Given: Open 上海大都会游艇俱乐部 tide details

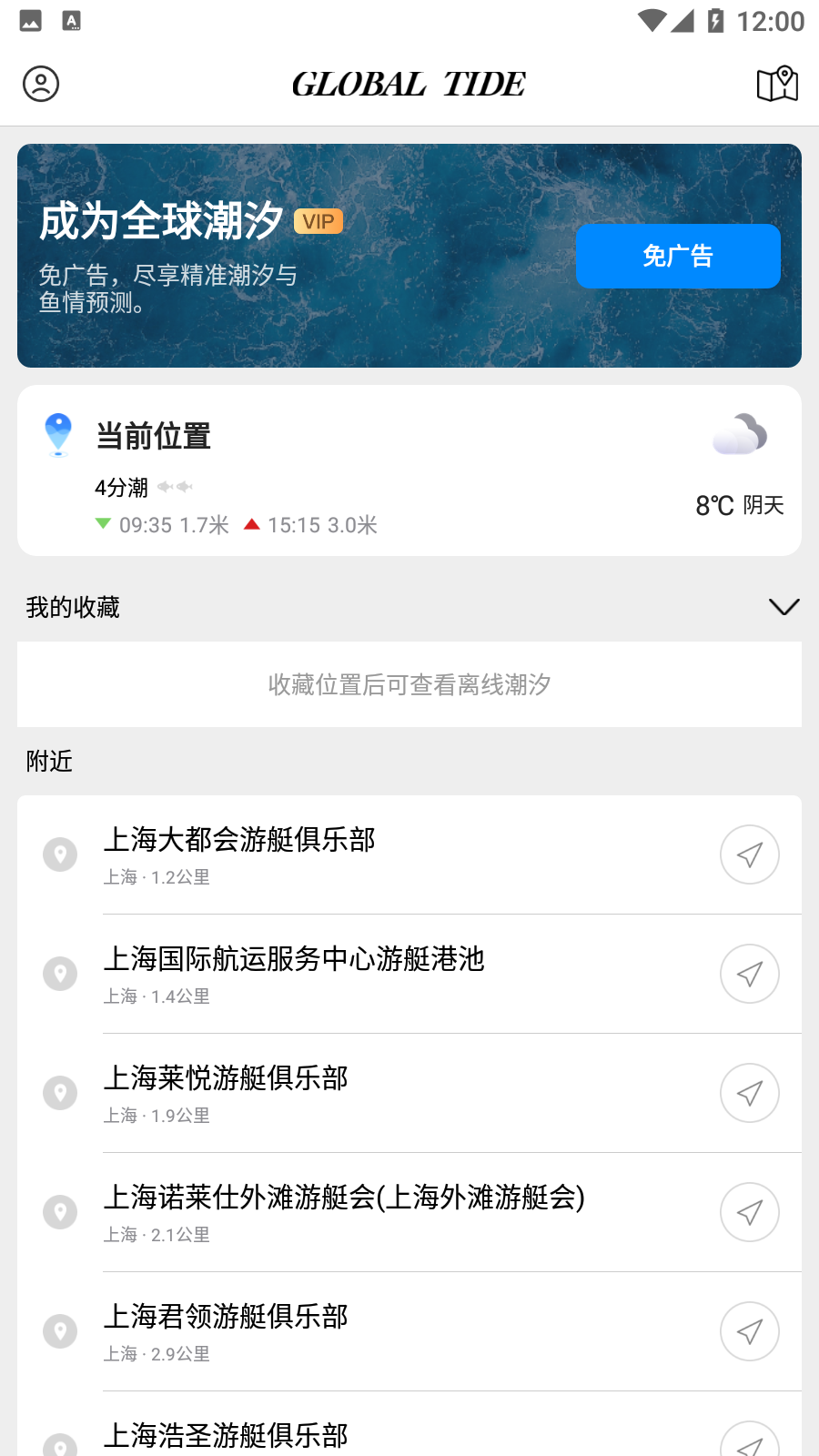Looking at the screenshot, I should (364, 854).
